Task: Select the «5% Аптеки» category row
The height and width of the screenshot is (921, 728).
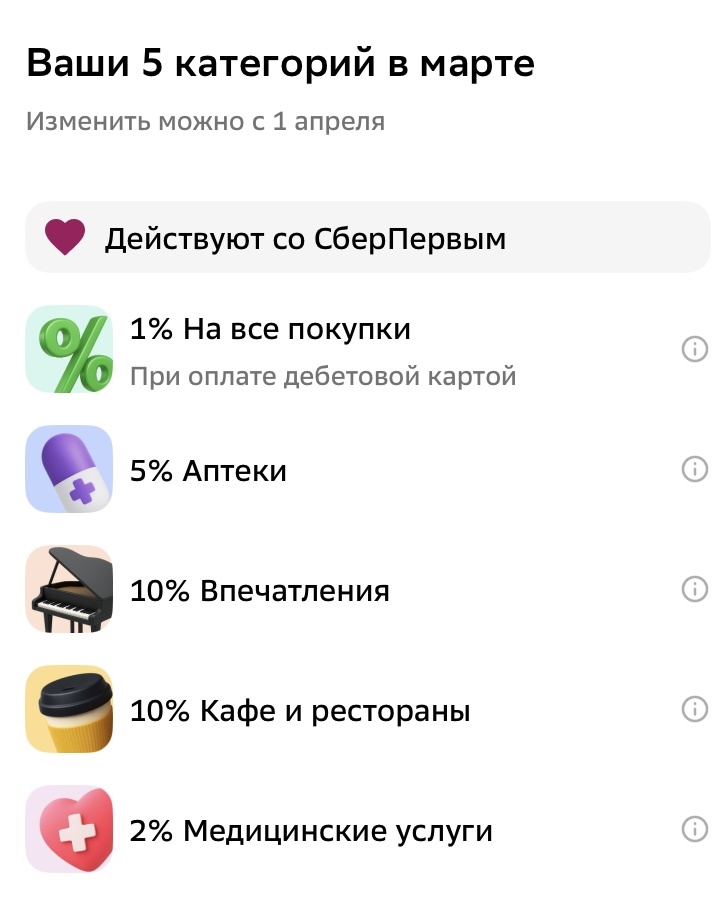Action: pos(300,468)
